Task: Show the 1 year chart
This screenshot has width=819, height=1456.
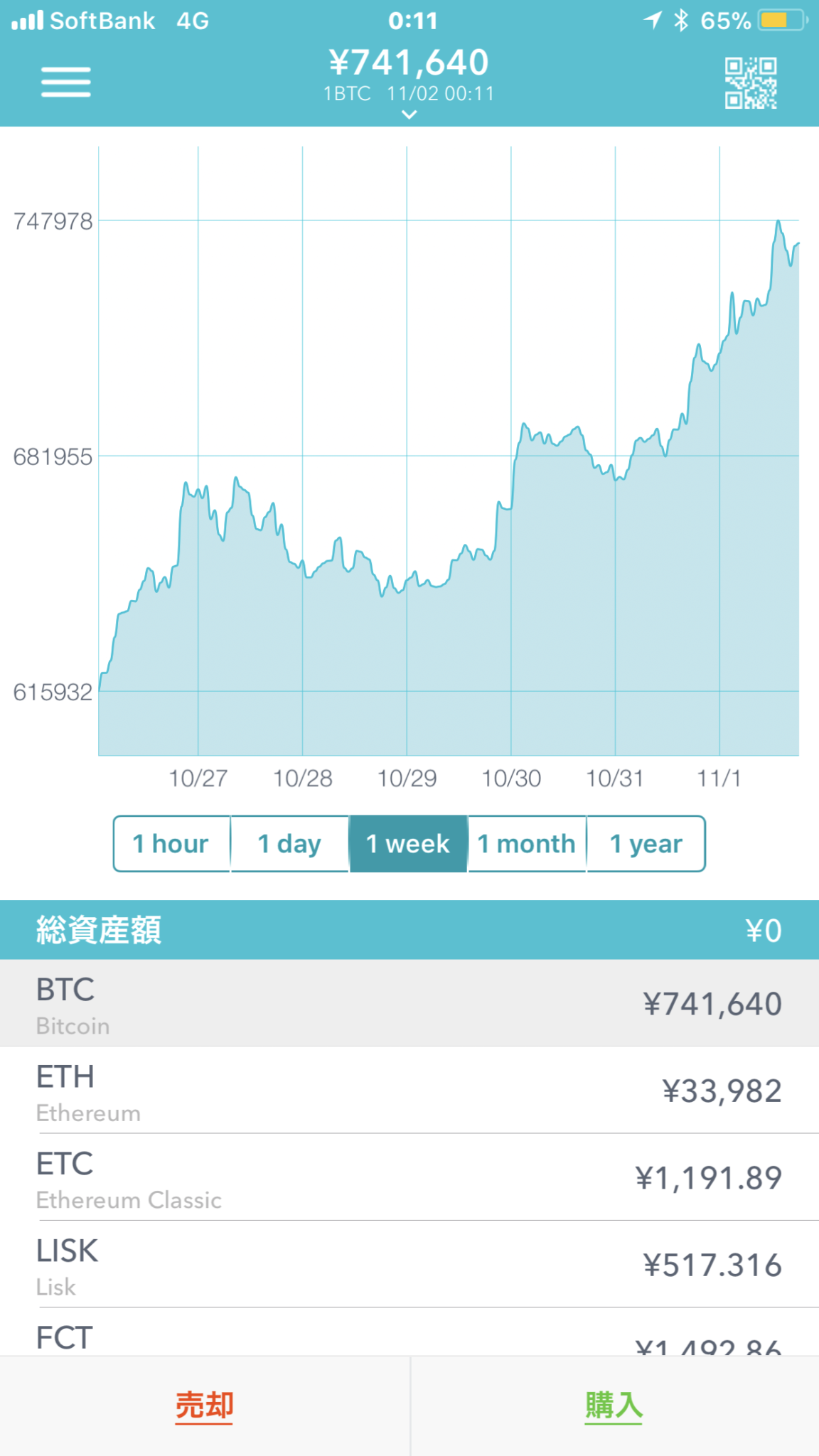Action: point(646,844)
